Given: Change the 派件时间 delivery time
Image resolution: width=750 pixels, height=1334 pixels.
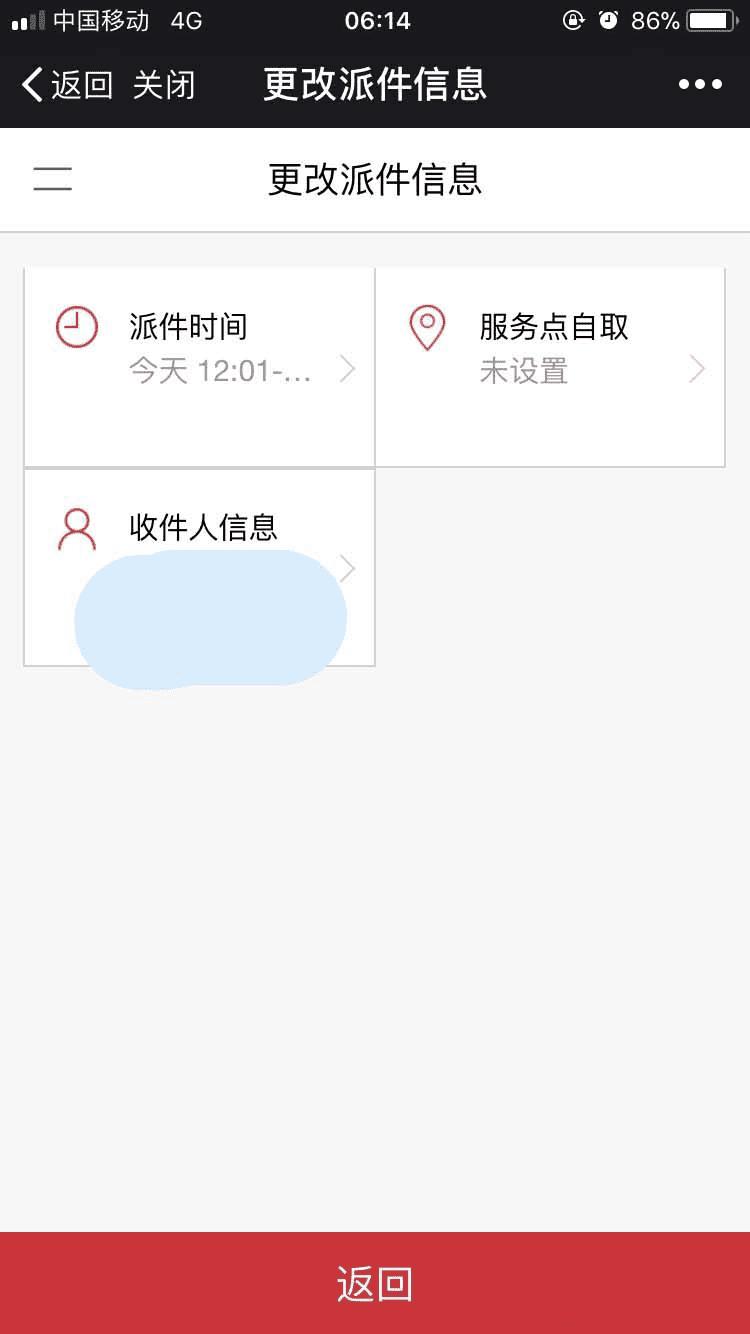Looking at the screenshot, I should [x=200, y=366].
